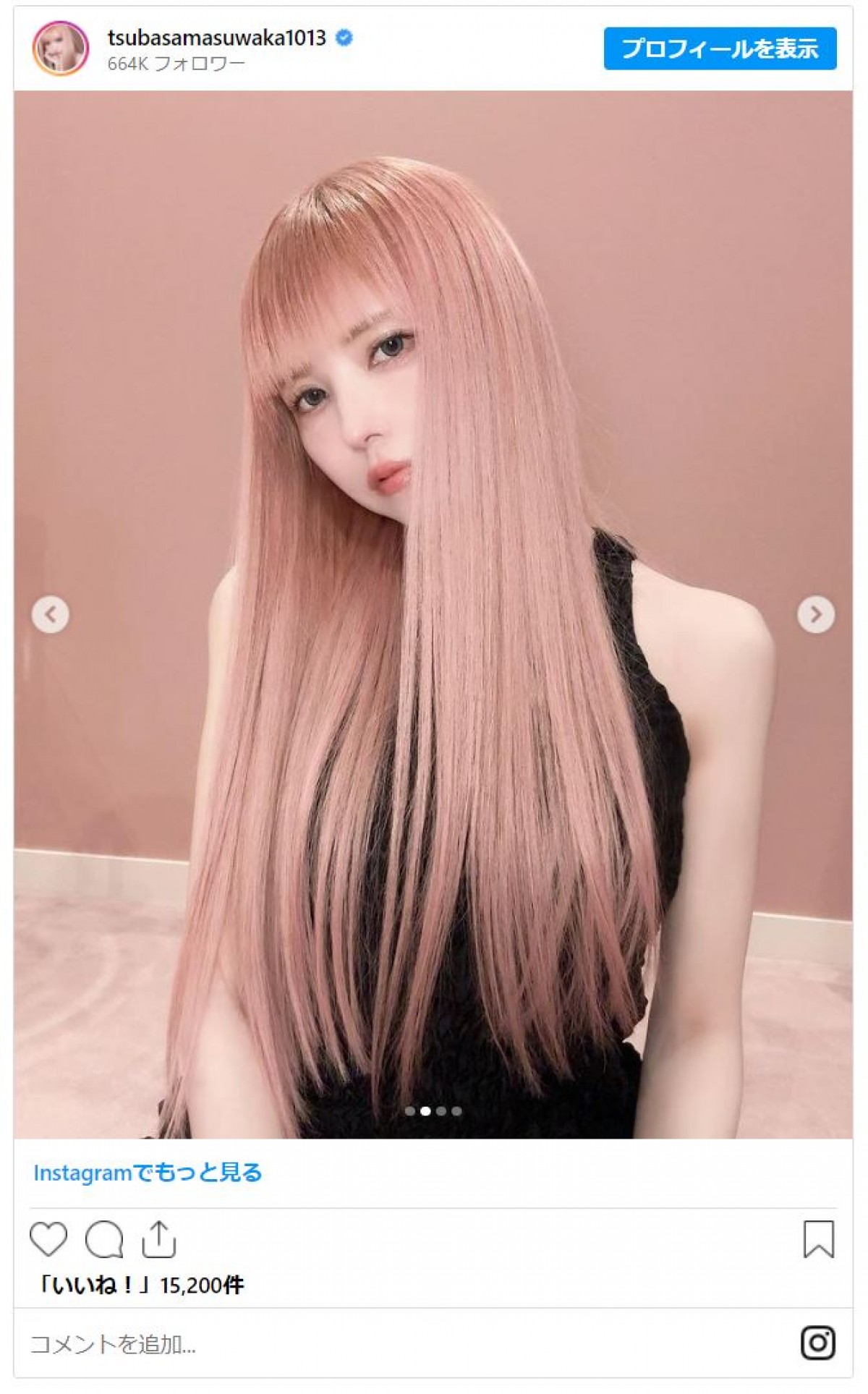The height and width of the screenshot is (1394, 868).
Task: Open the Instagramでもっと見る link
Action: click(148, 1173)
